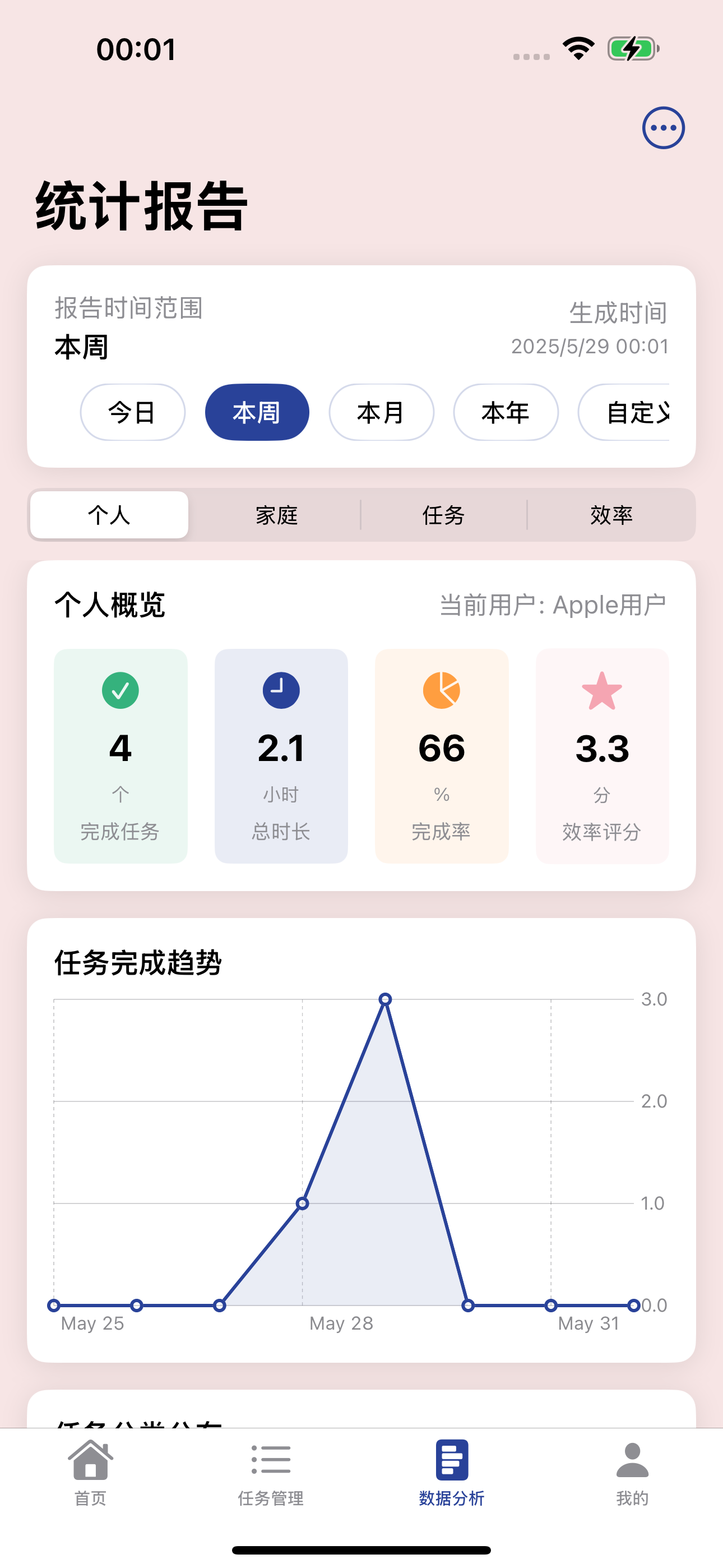723x1568 pixels.
Task: Open the 任务管理 tab
Action: pyautogui.click(x=271, y=1473)
